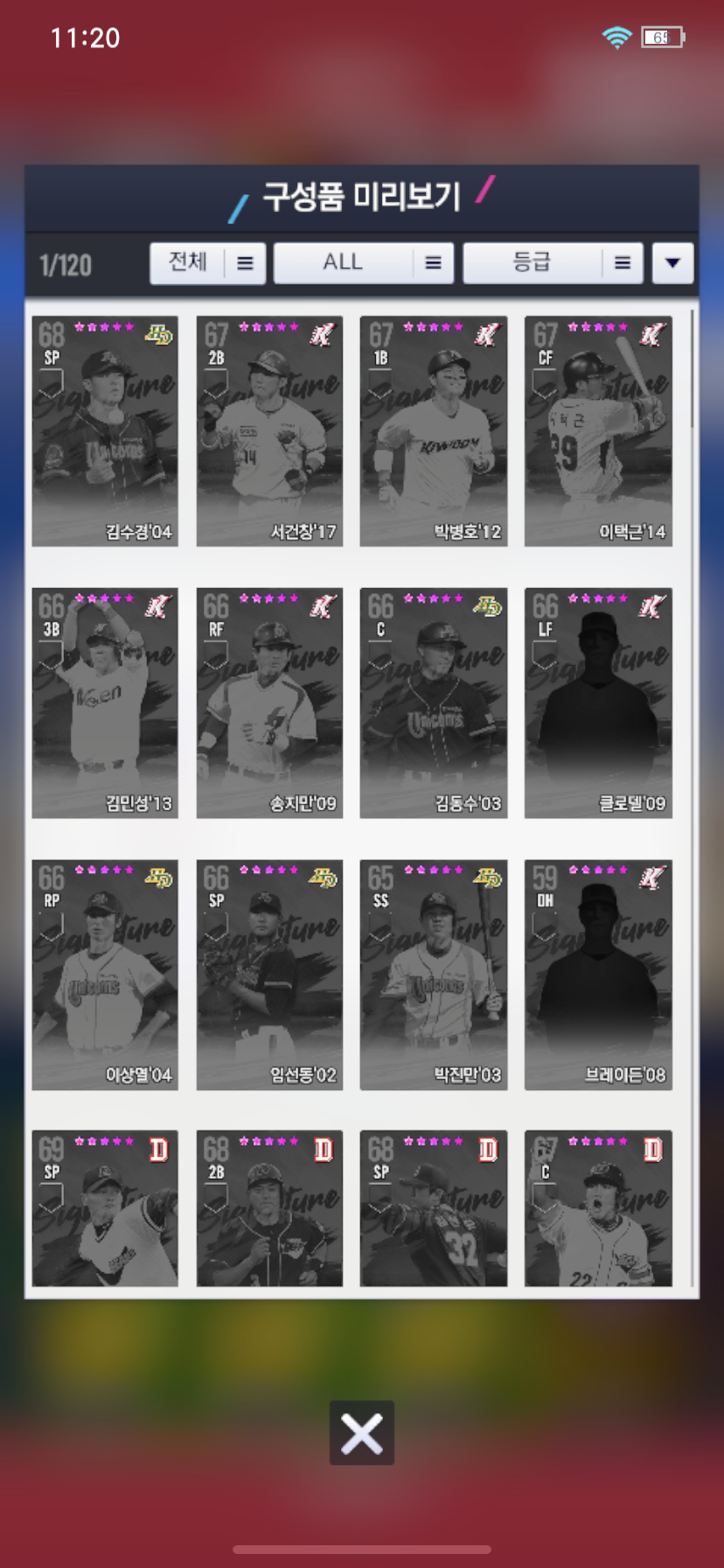Screen dimensions: 724x1568
Task: Open 브레이든'08 player card
Action: click(x=598, y=974)
